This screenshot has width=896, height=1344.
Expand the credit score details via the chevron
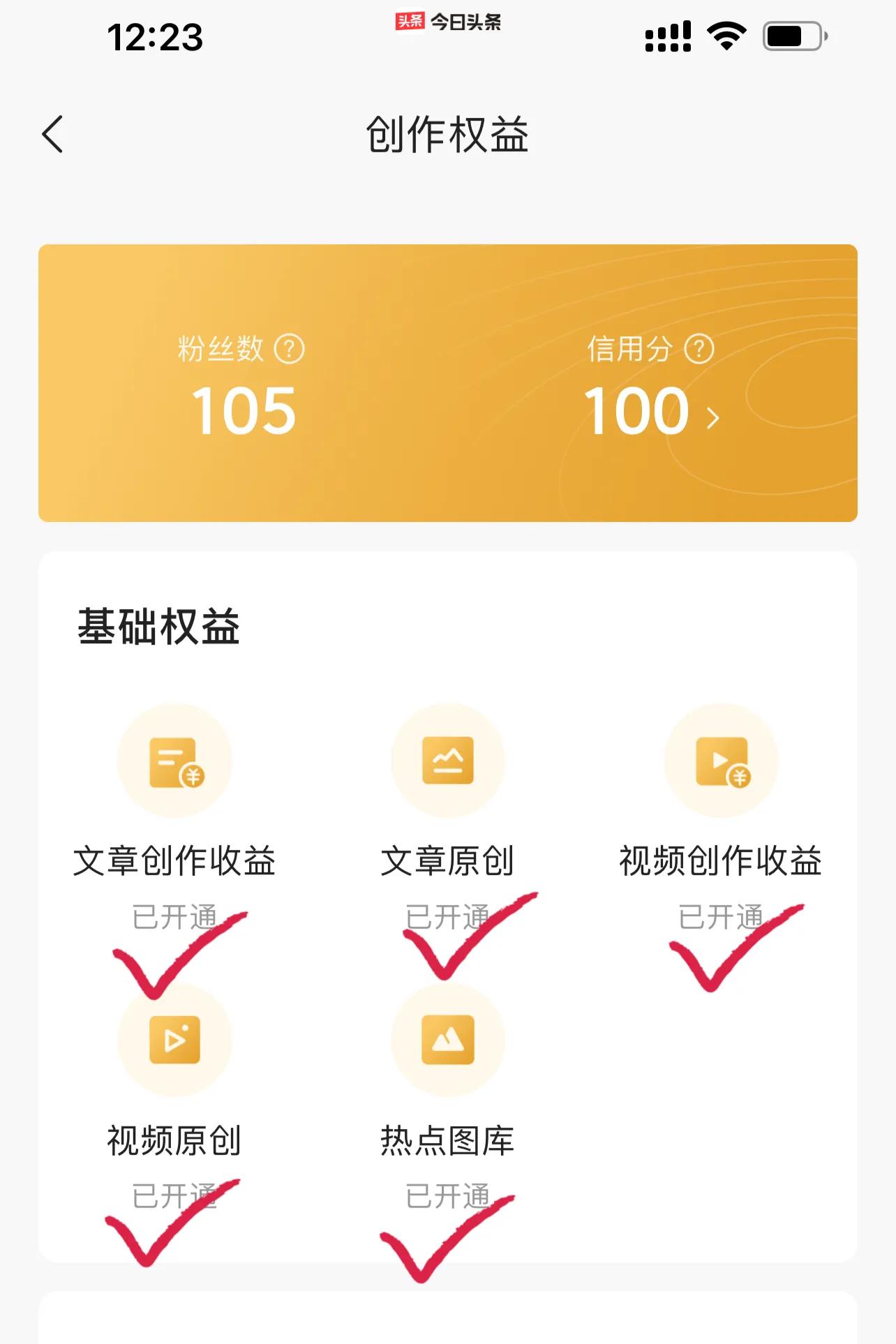[x=713, y=416]
